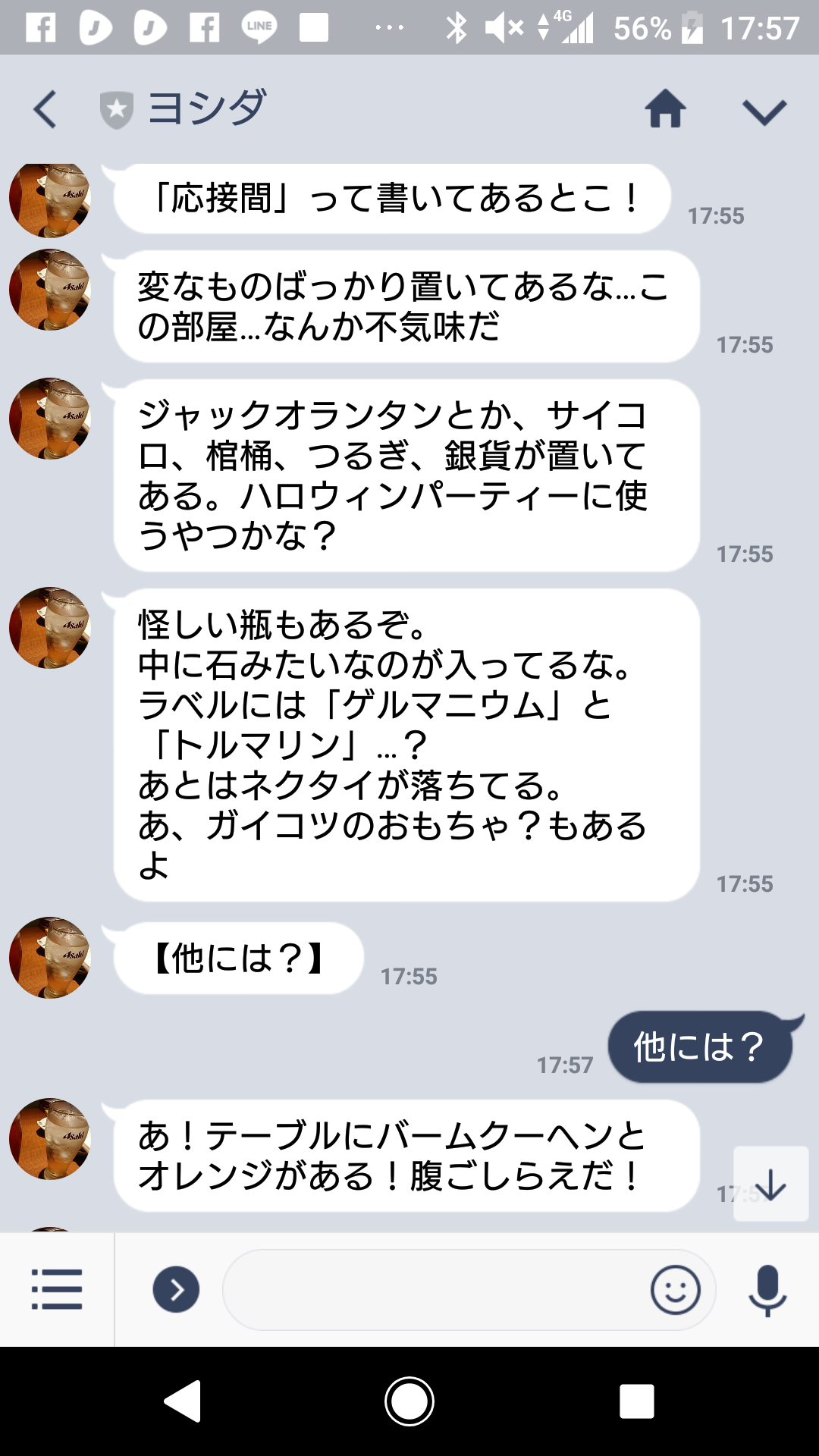Open the home icon in header

click(665, 109)
